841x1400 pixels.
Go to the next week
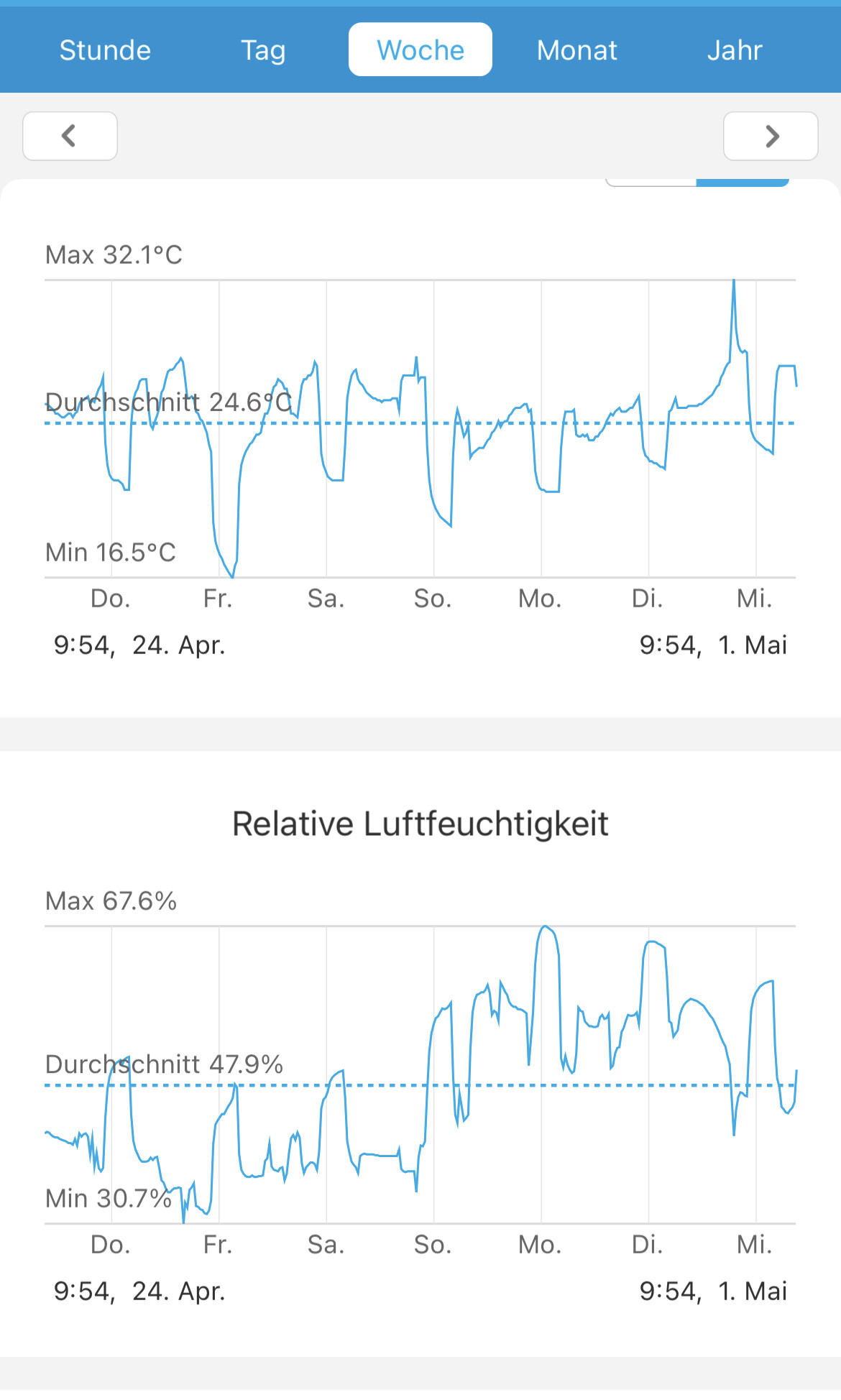click(x=771, y=136)
